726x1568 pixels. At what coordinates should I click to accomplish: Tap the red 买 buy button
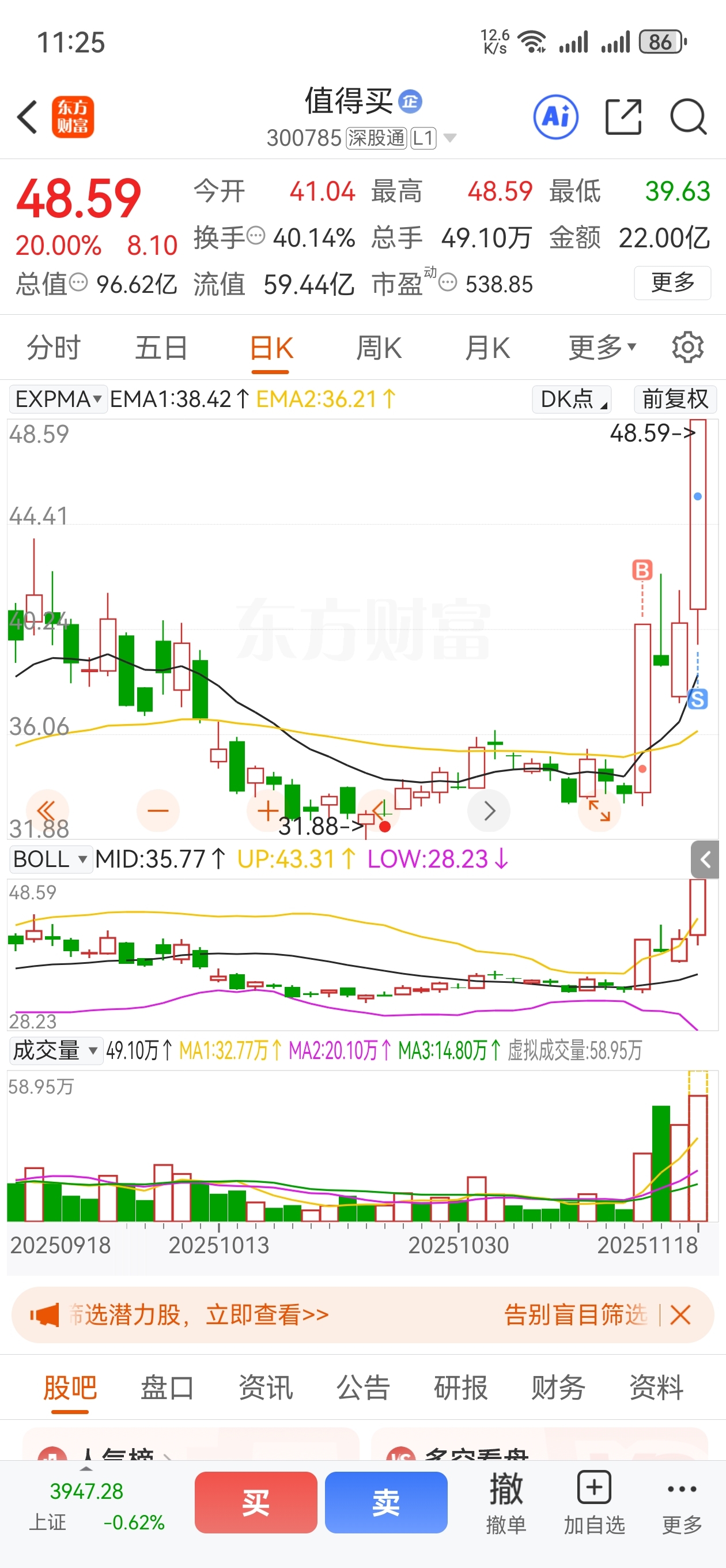[x=256, y=1502]
